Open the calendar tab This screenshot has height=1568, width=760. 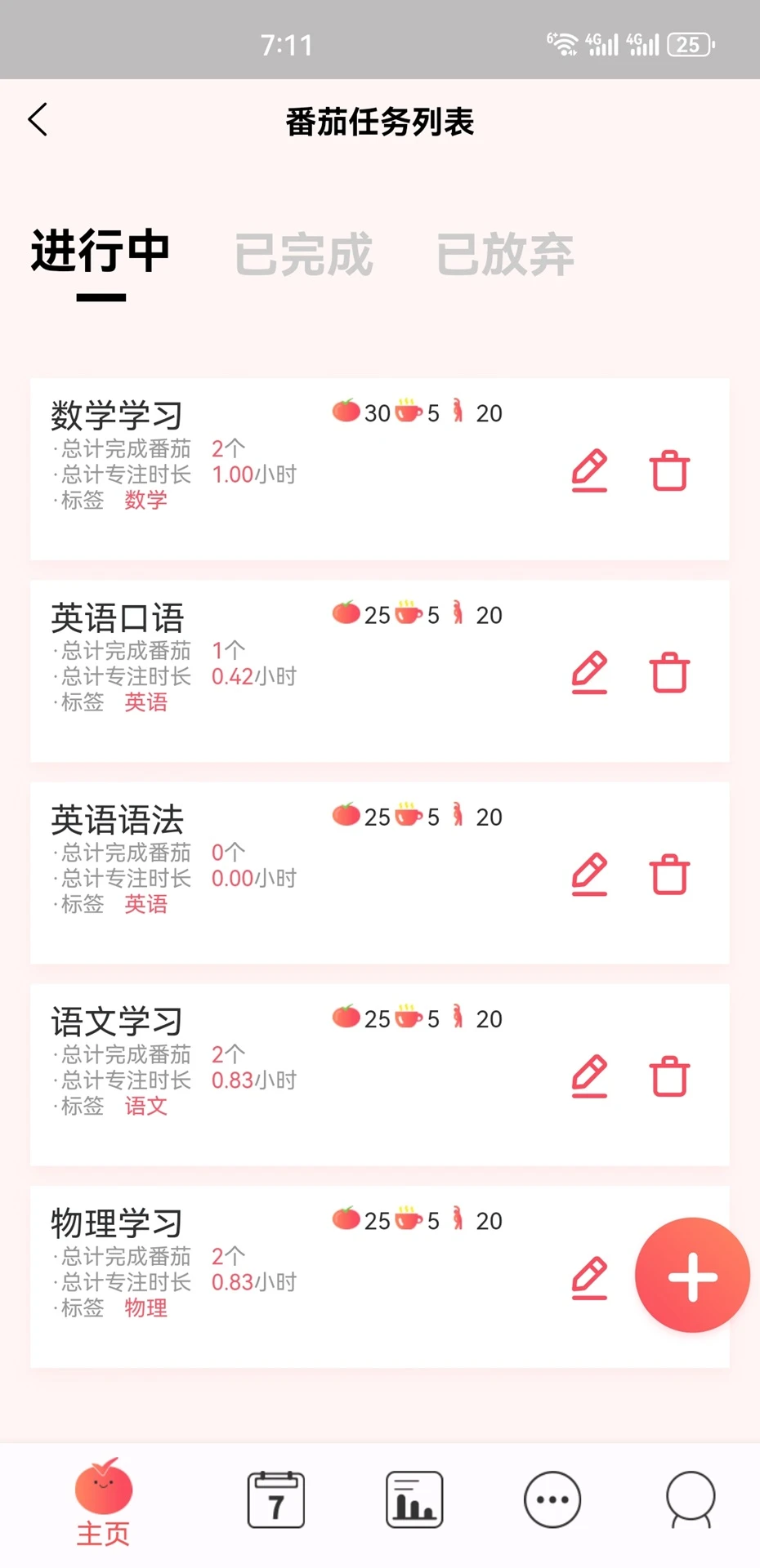click(x=276, y=1499)
